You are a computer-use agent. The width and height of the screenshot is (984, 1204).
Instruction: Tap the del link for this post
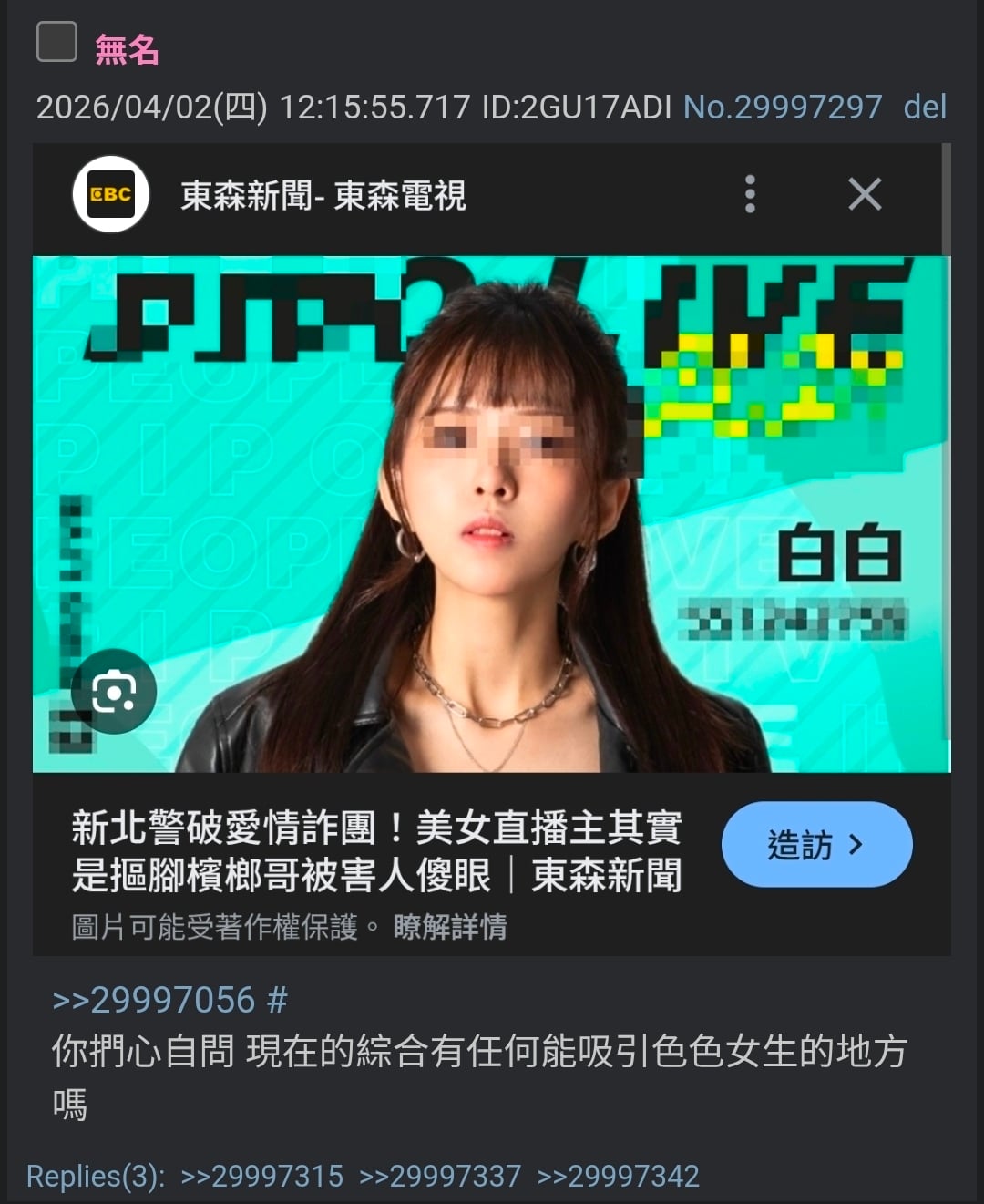tap(924, 108)
